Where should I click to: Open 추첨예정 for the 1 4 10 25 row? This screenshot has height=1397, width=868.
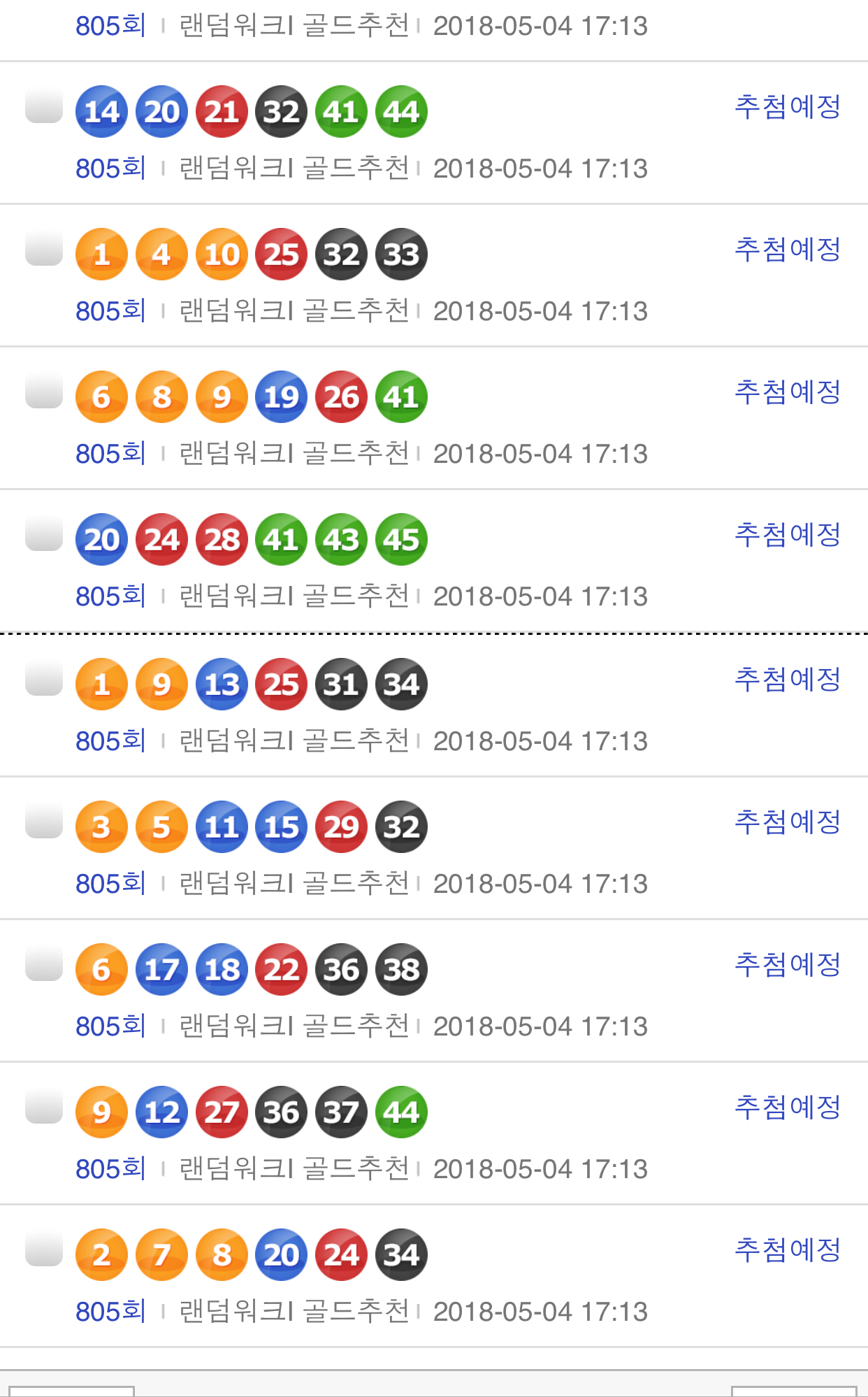coord(787,250)
